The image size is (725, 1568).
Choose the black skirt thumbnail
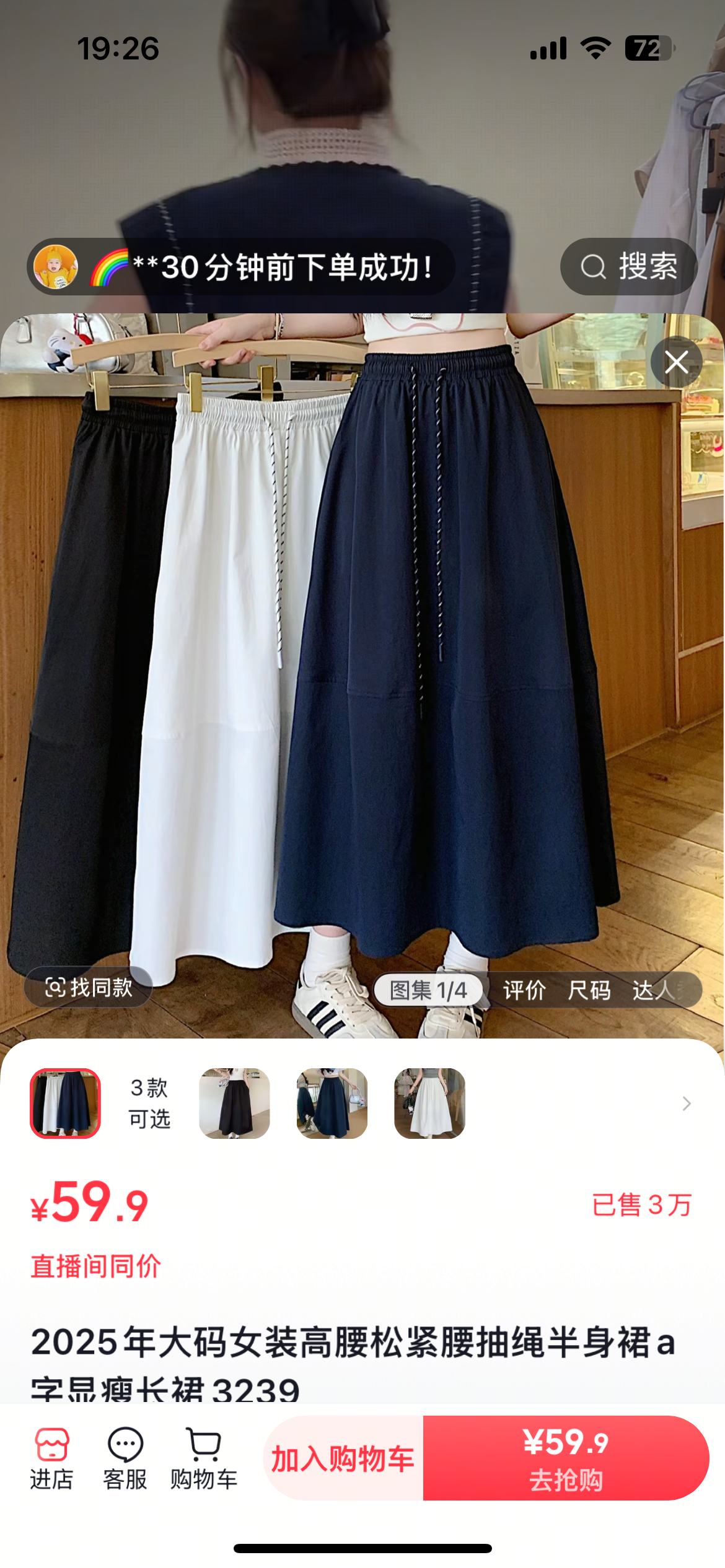(234, 1104)
